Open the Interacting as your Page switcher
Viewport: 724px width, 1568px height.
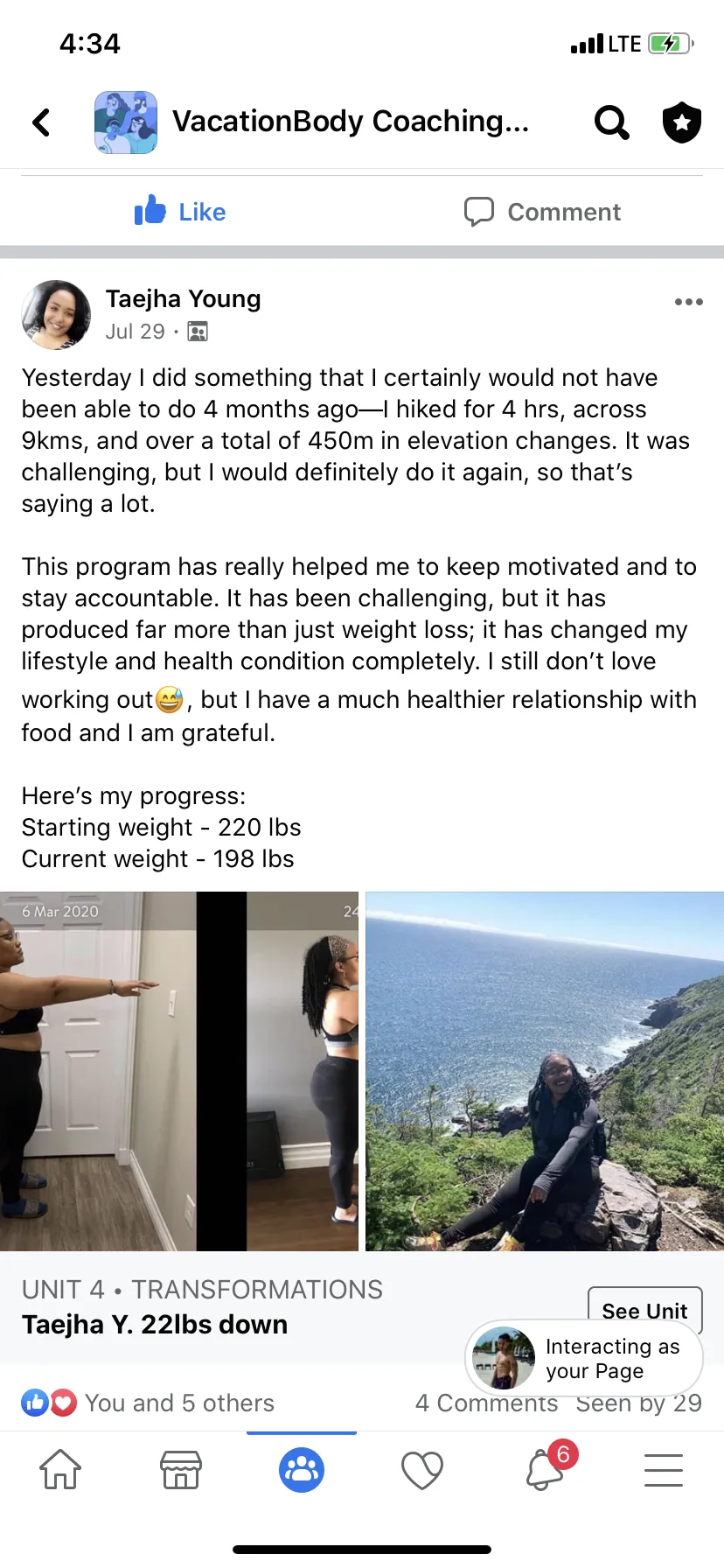coord(584,1358)
